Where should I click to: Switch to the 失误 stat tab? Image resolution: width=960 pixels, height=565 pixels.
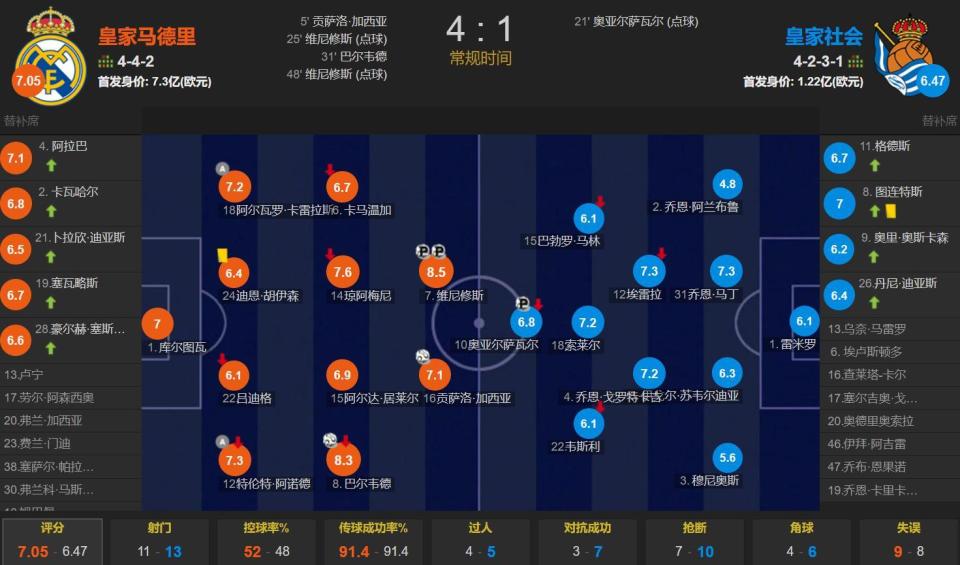pyautogui.click(x=909, y=539)
